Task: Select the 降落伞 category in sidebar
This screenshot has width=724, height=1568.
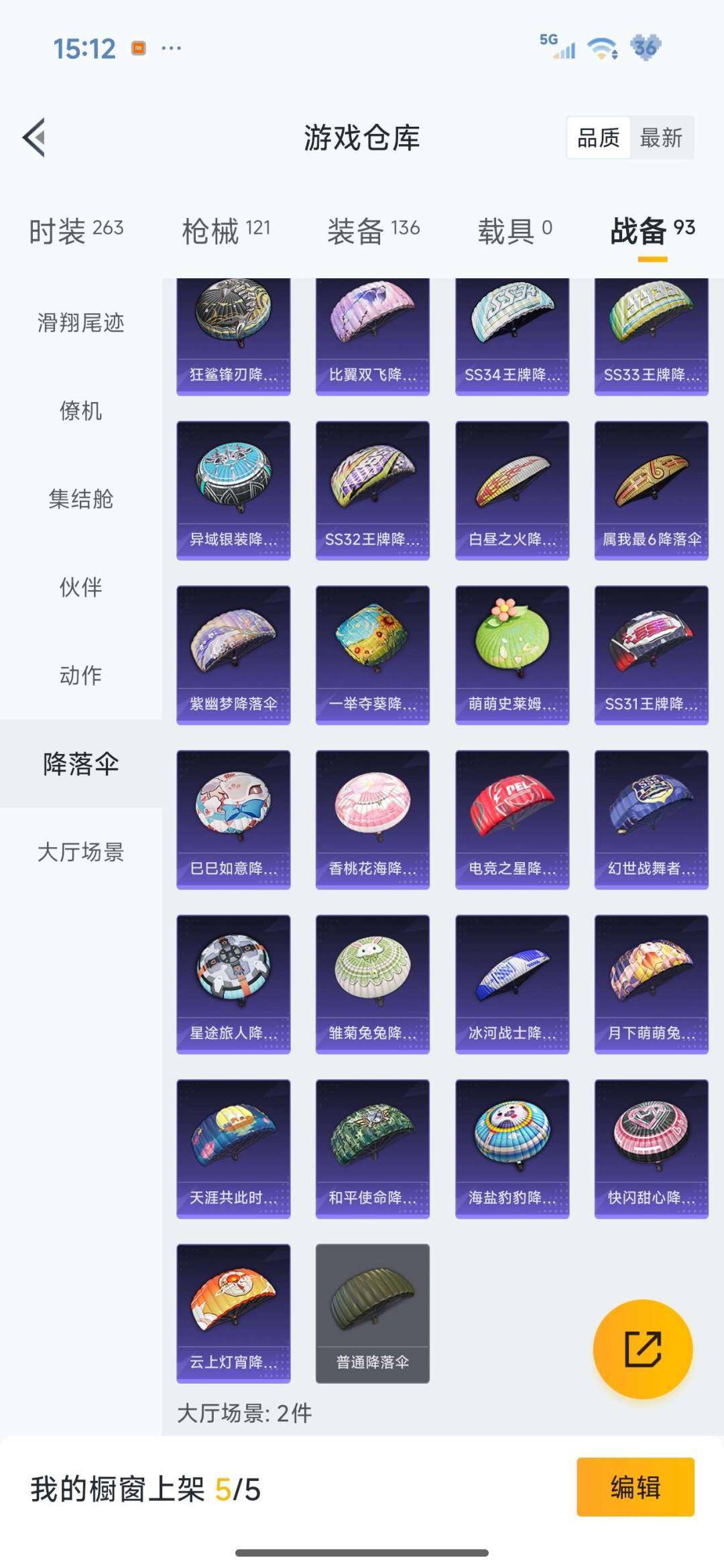Action: coord(80,765)
